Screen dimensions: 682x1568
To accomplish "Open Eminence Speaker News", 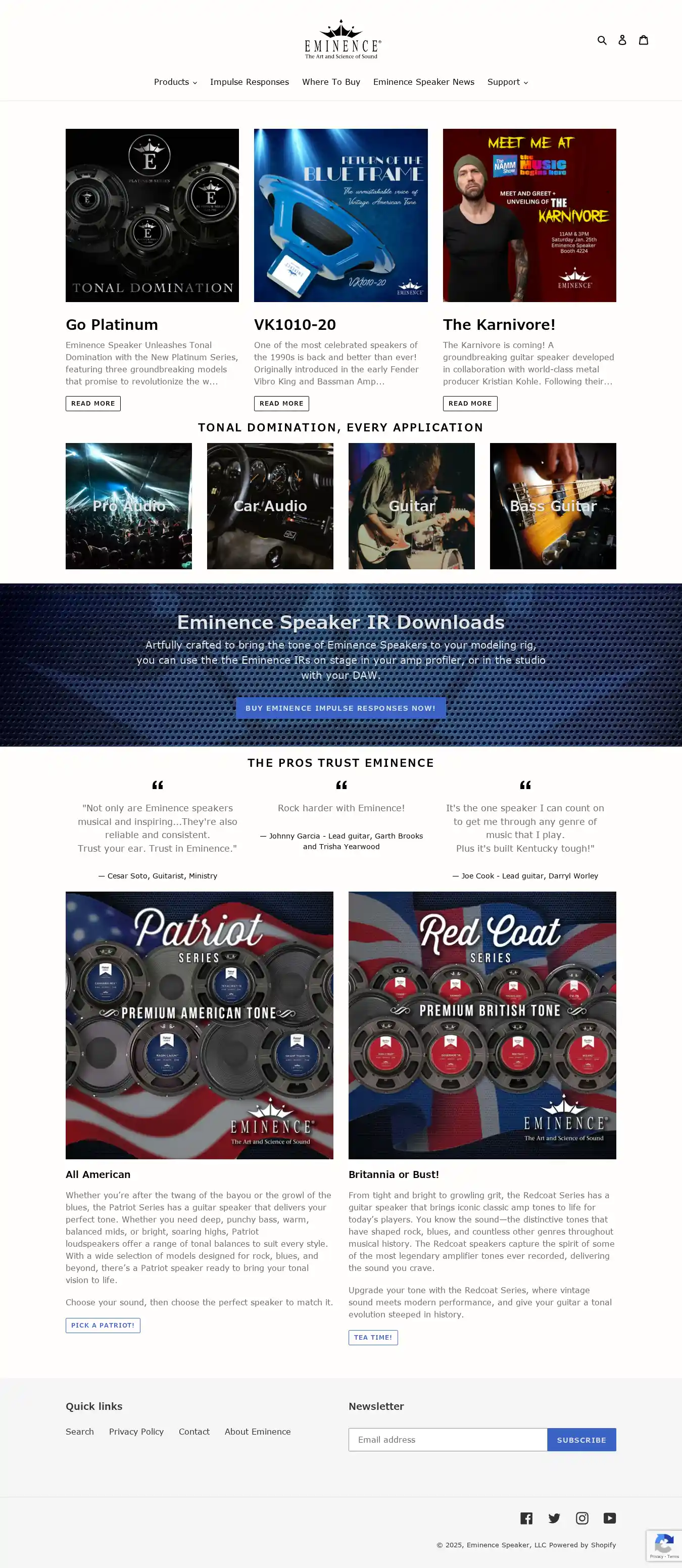I will (423, 82).
